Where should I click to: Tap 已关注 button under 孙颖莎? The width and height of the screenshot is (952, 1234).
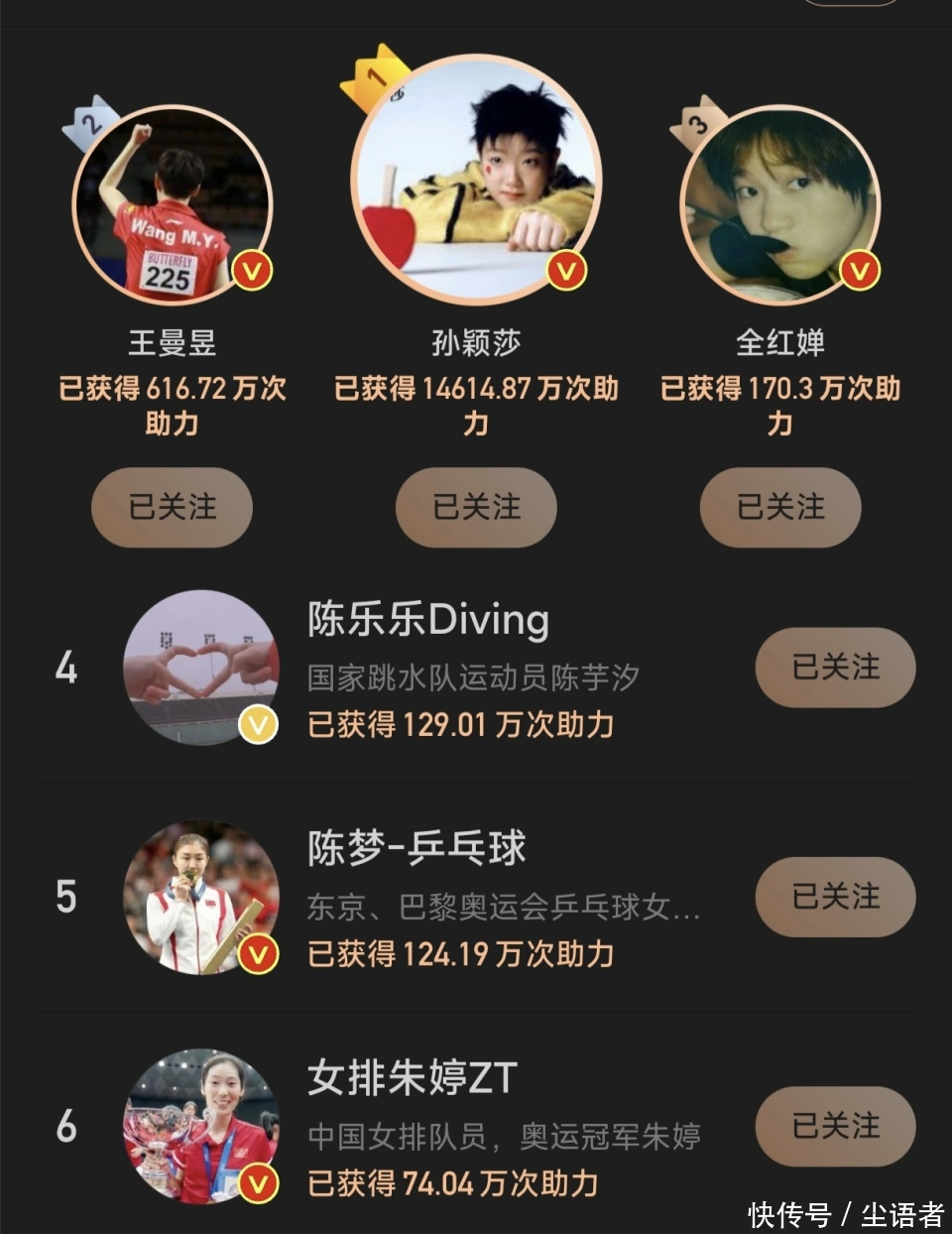tap(476, 507)
